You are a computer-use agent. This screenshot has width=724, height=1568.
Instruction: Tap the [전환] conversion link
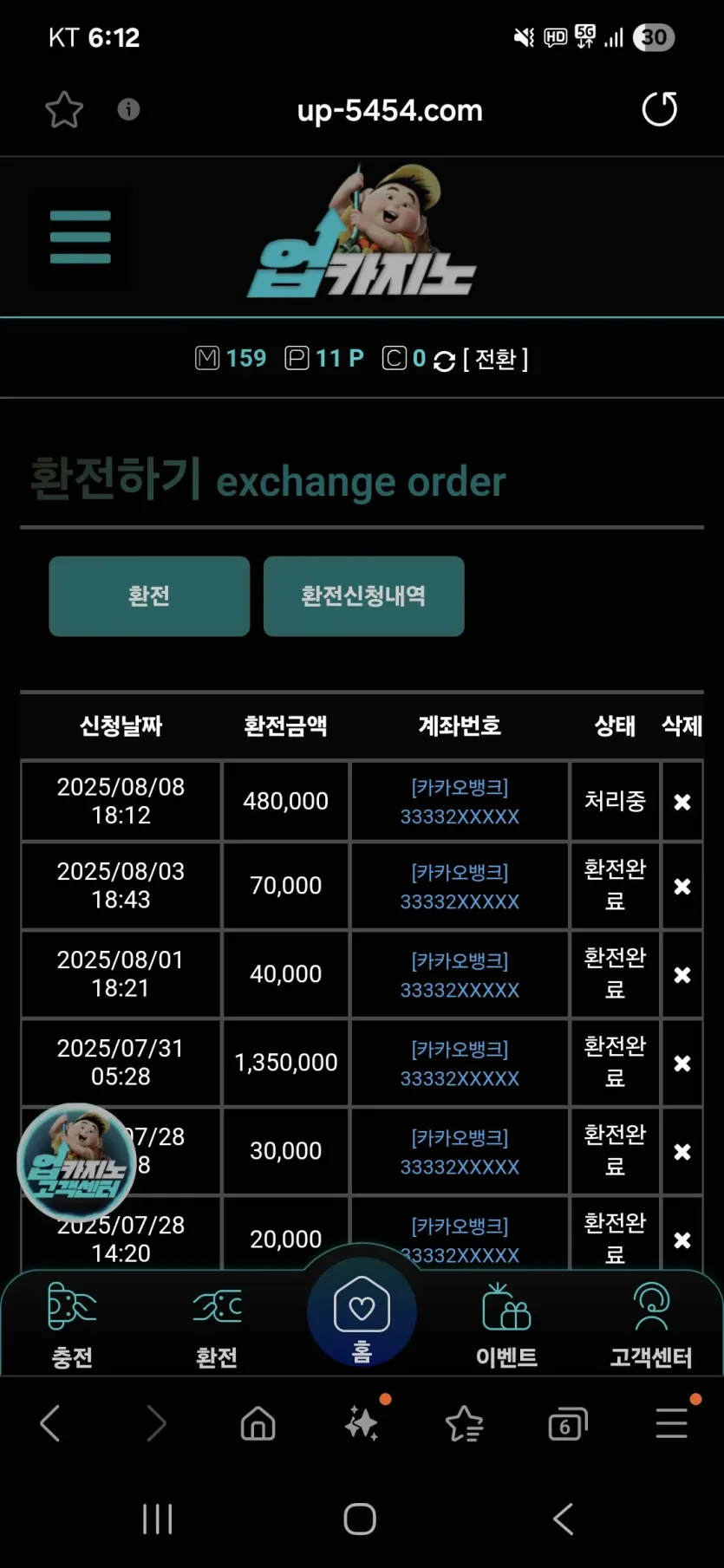[495, 359]
